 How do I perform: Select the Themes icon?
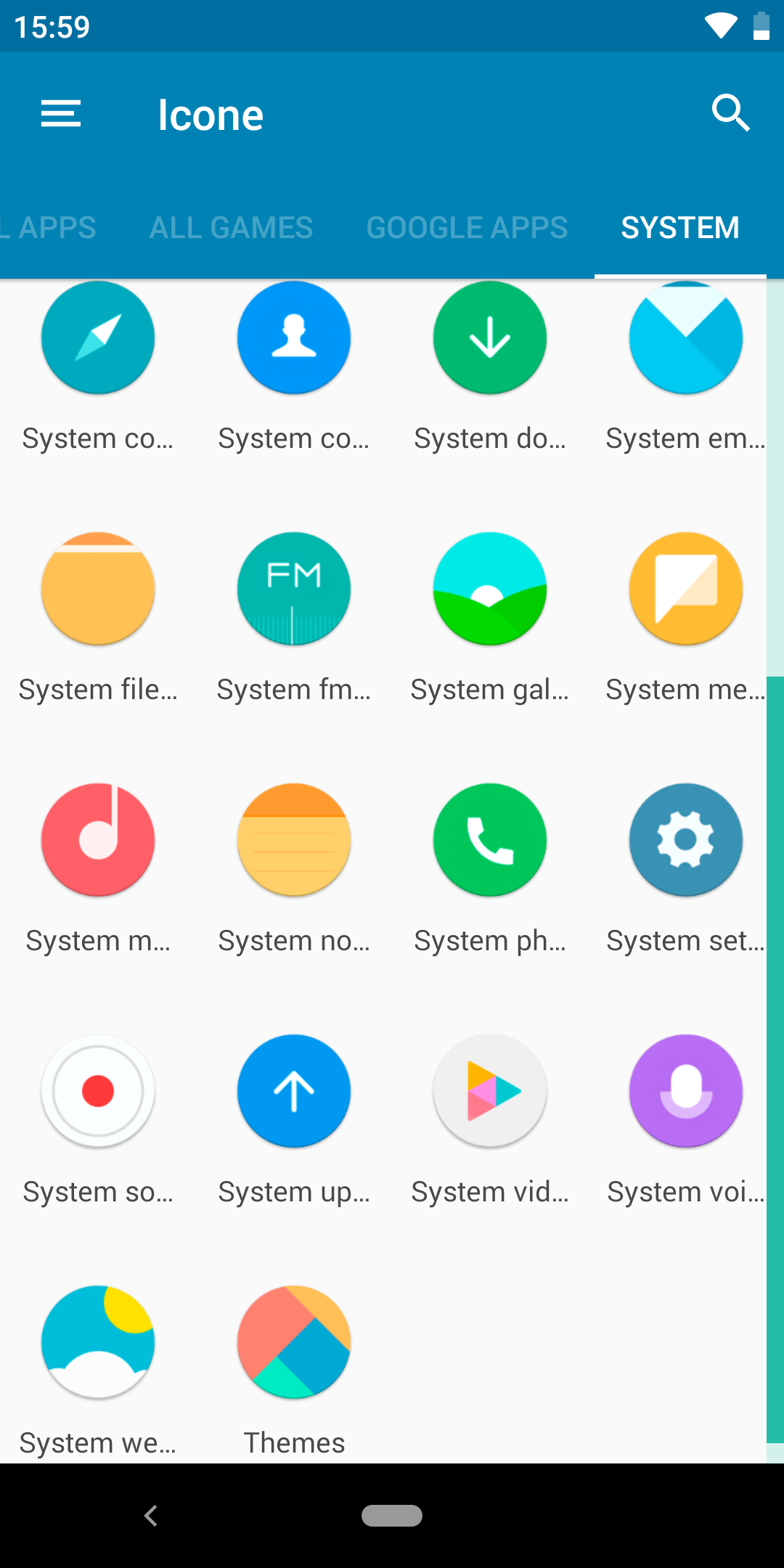[x=294, y=1342]
